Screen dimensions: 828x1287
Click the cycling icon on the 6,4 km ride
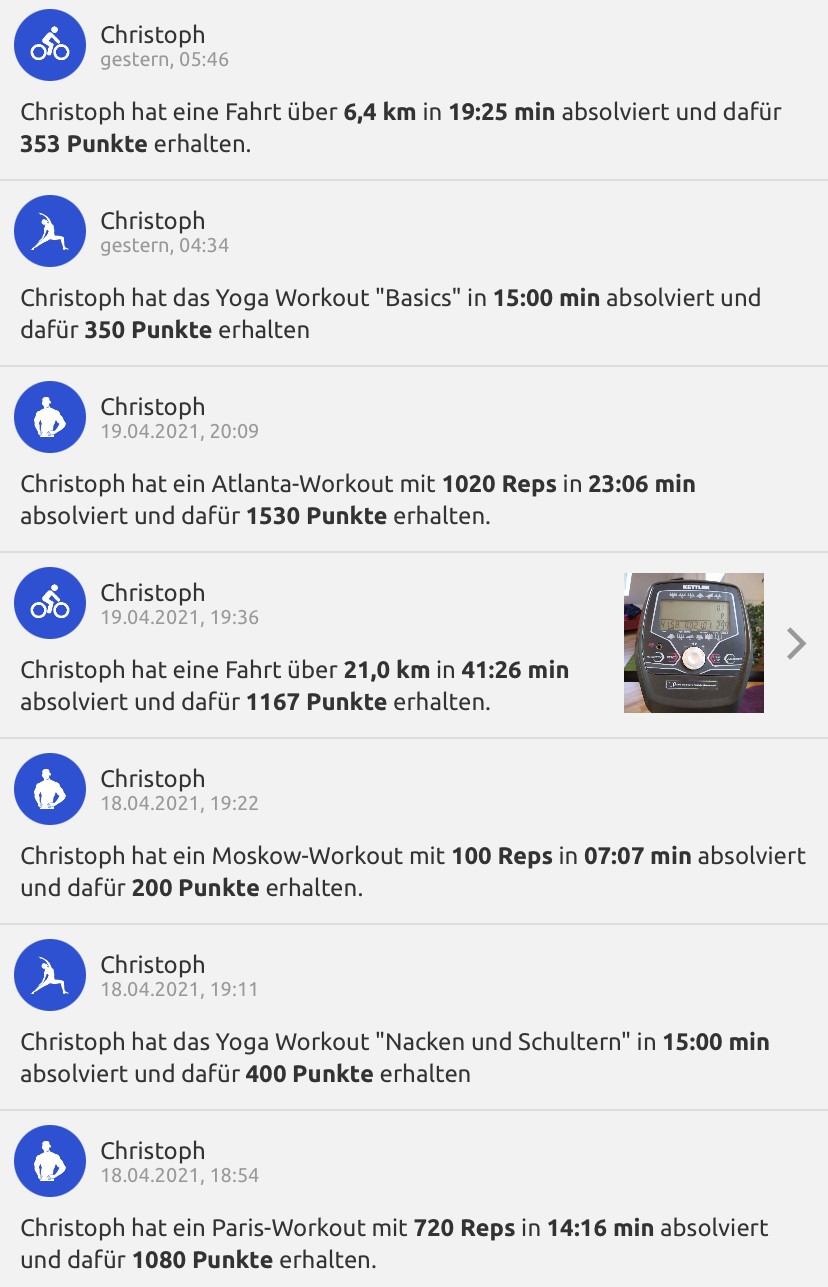50,44
